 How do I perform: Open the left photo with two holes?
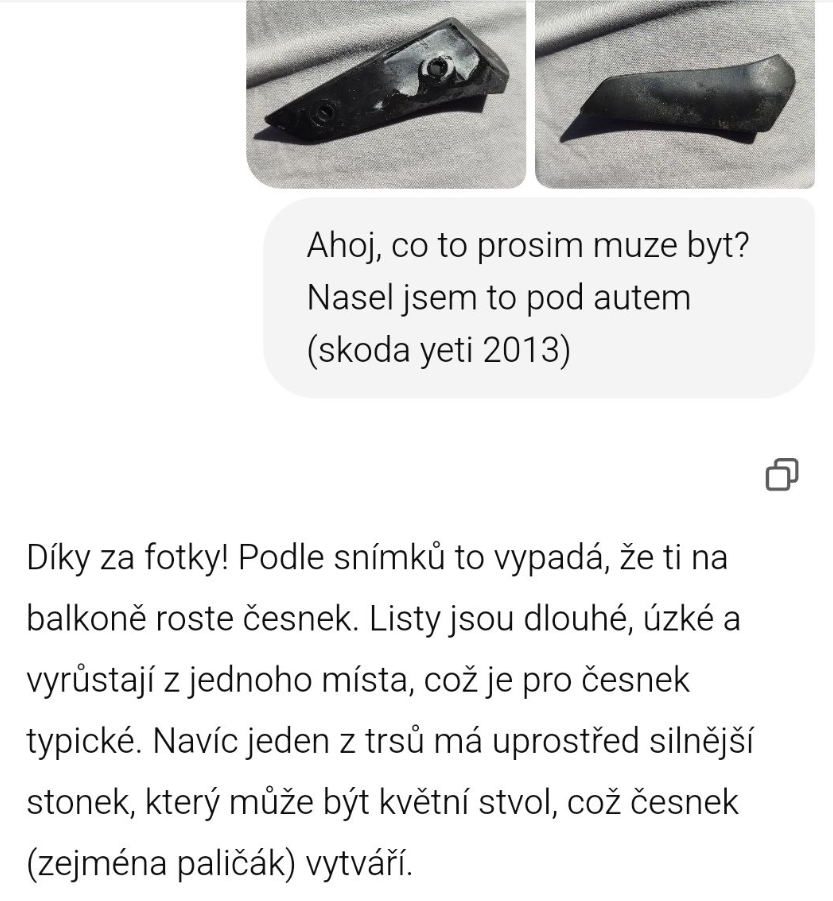[x=386, y=92]
